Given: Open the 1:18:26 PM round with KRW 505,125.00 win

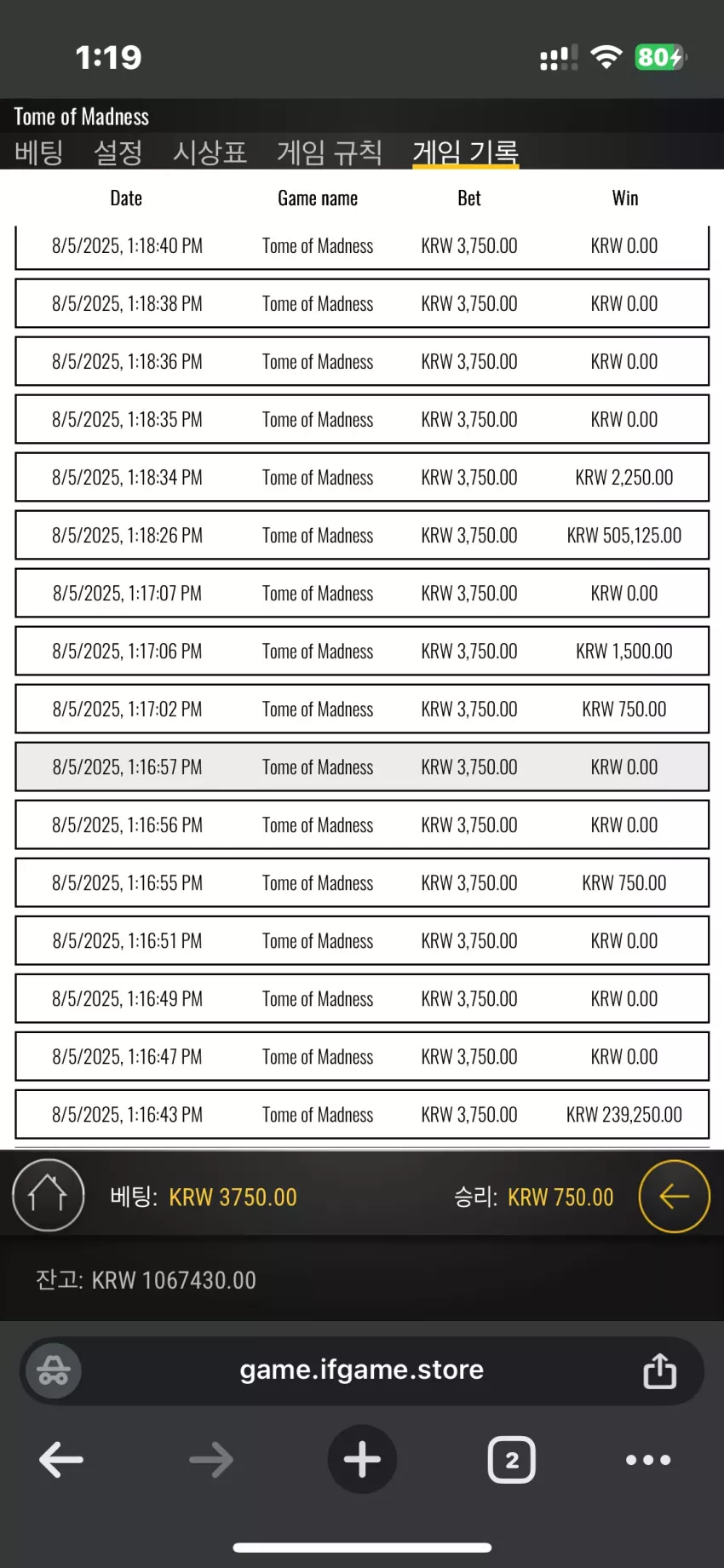Looking at the screenshot, I should 362,535.
